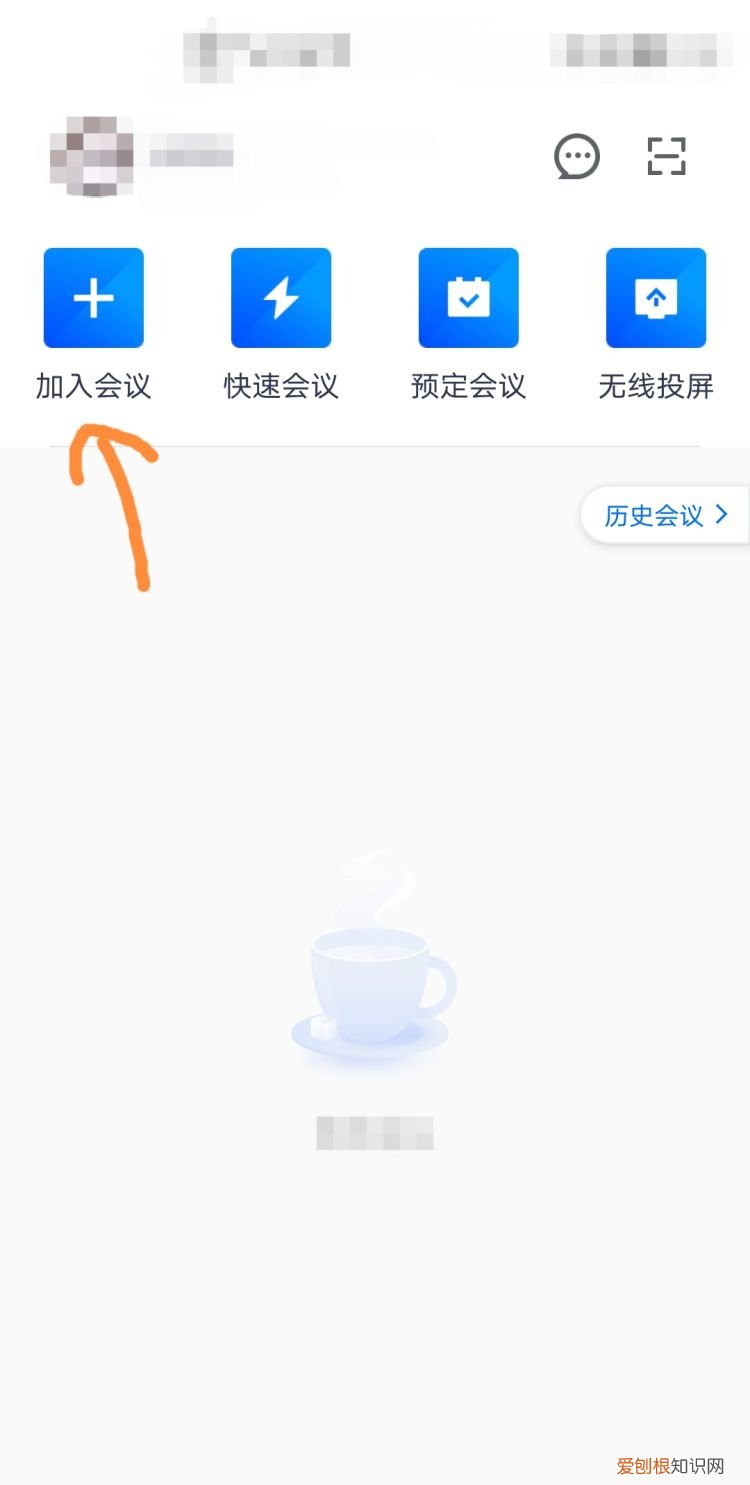This screenshot has width=750, height=1485.
Task: Open the chat message bubble icon
Action: (577, 157)
